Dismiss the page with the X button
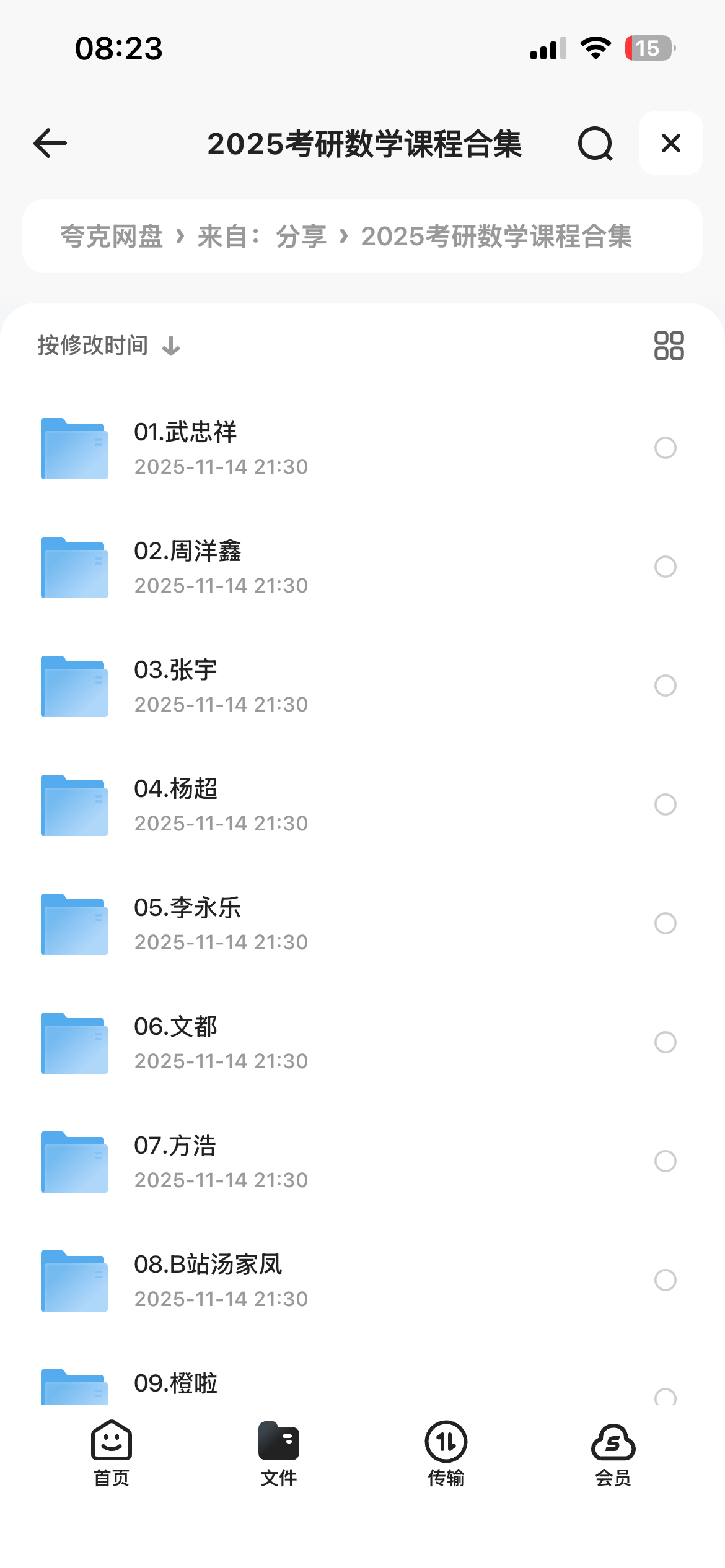This screenshot has width=725, height=1568. tap(670, 144)
